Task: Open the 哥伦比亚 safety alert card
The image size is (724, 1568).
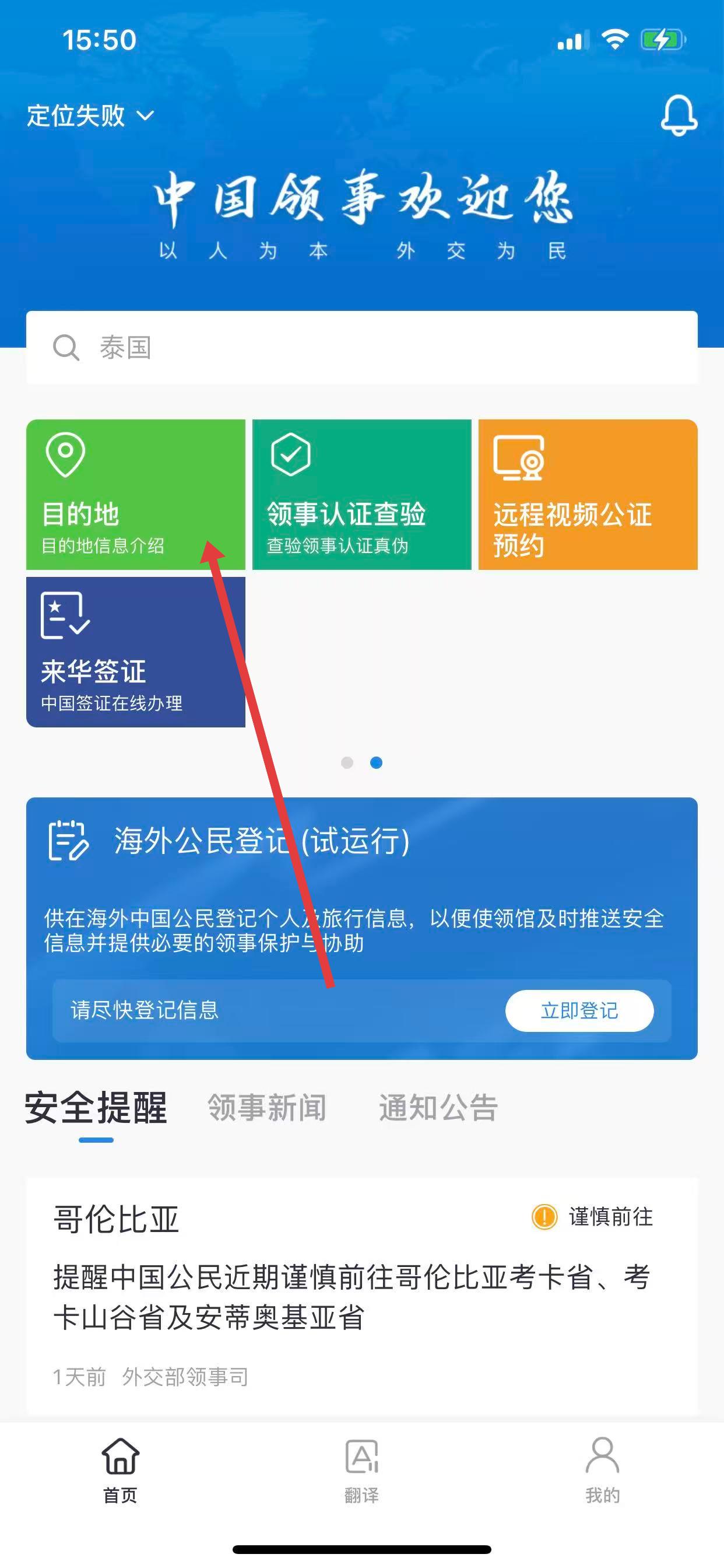Action: click(361, 1297)
